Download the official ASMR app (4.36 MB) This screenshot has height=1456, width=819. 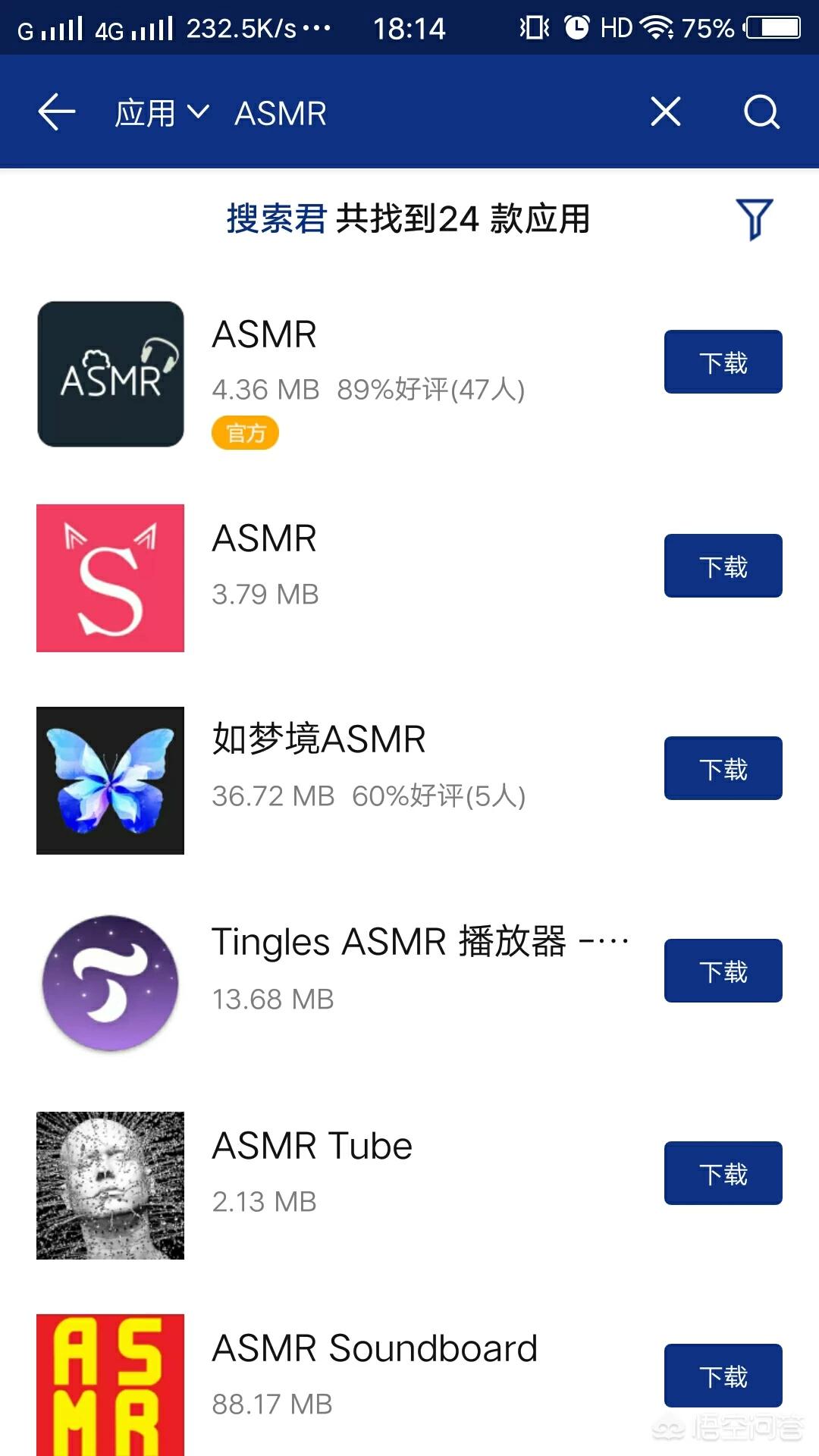point(723,362)
